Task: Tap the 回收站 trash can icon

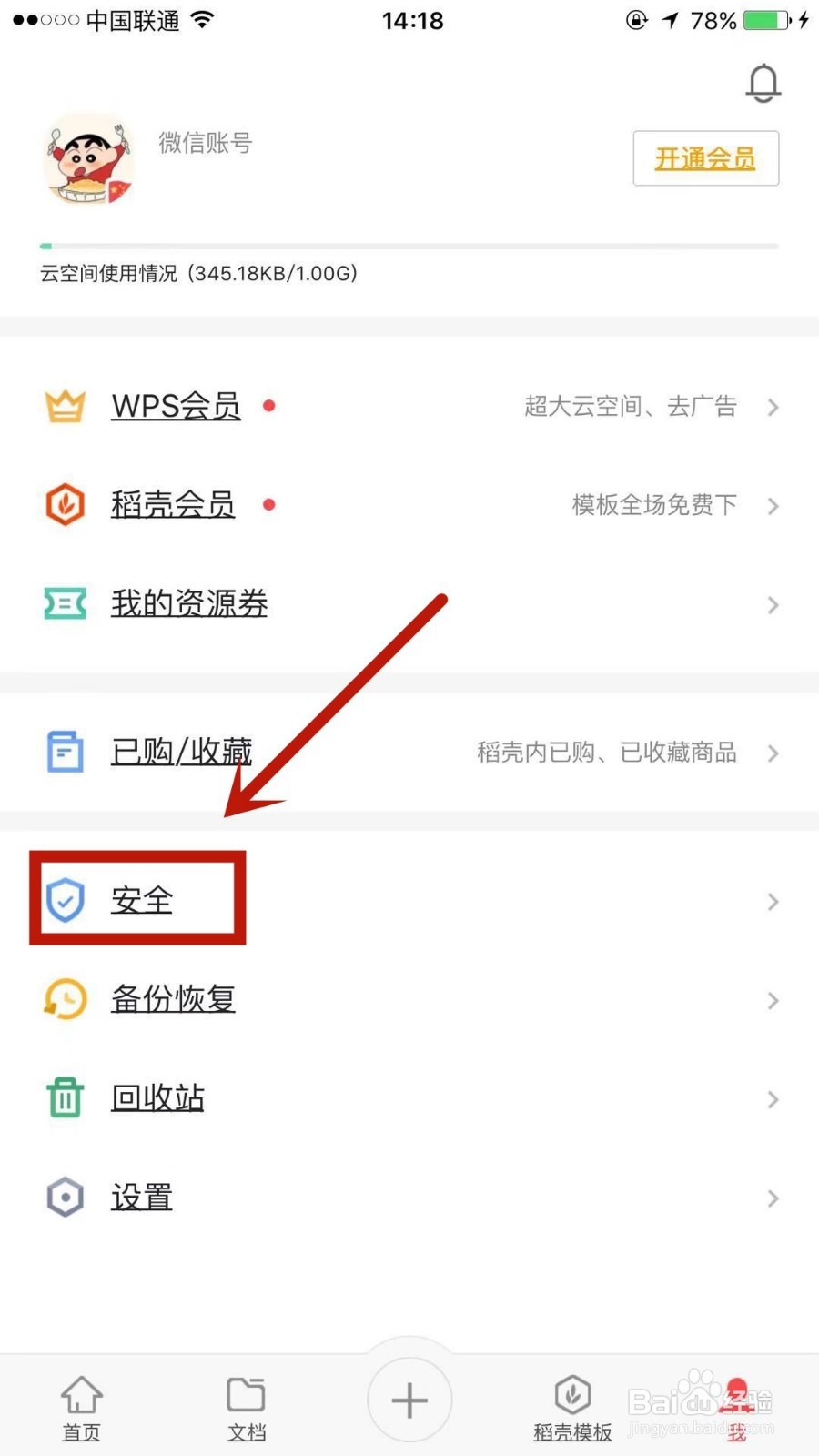Action: (64, 1097)
